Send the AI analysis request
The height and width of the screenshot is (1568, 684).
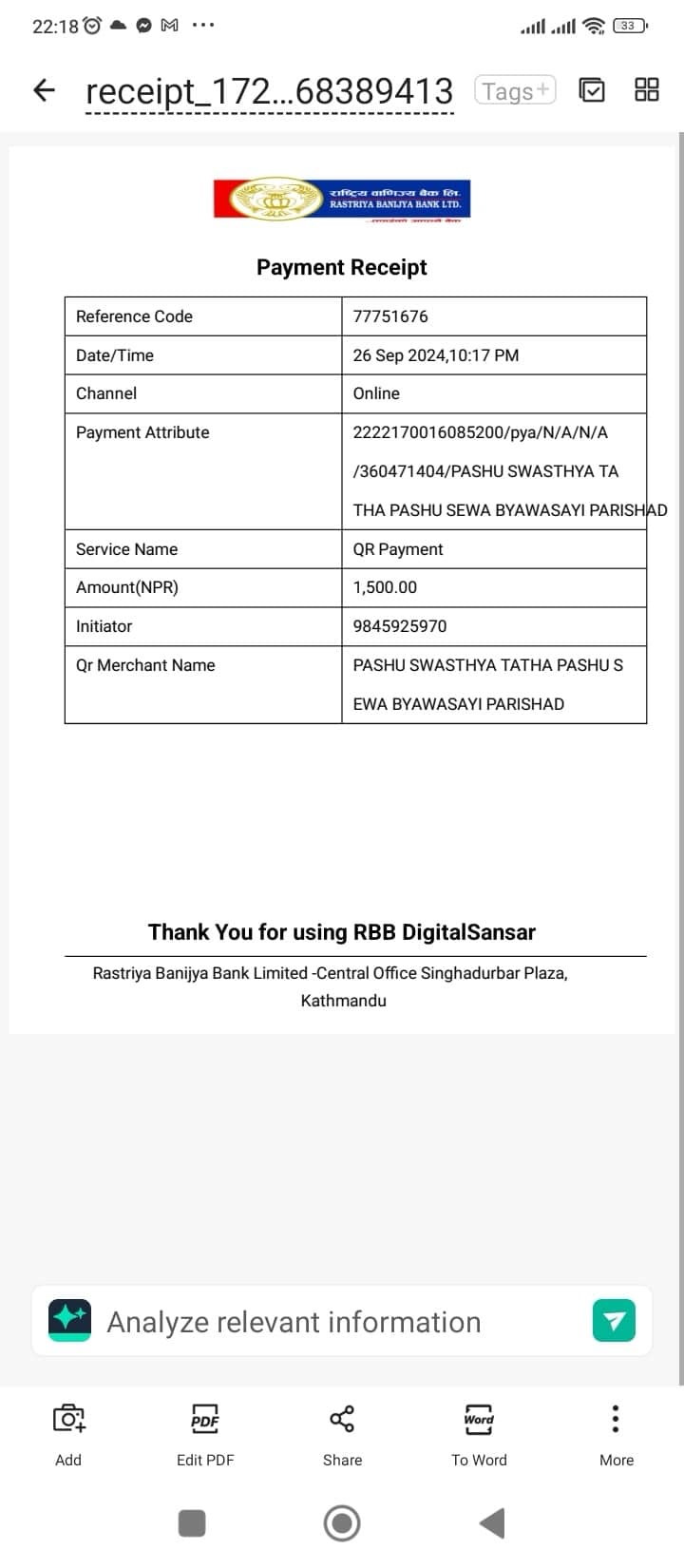click(x=614, y=1321)
